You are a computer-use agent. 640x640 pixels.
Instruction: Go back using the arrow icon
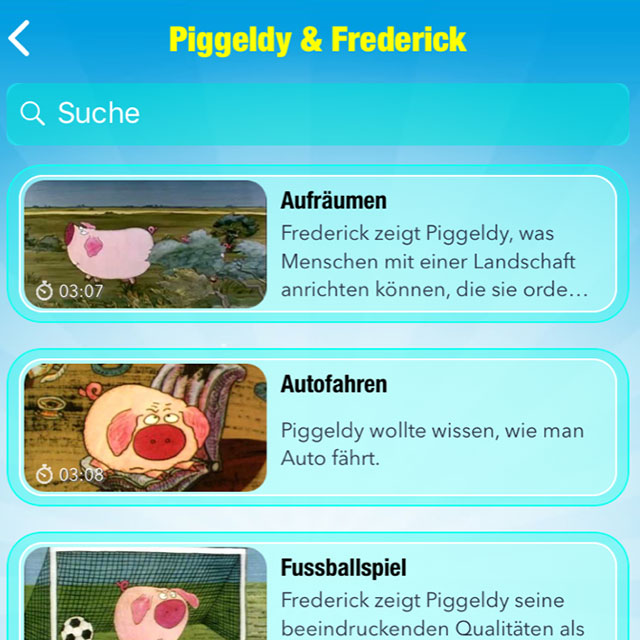pos(20,38)
